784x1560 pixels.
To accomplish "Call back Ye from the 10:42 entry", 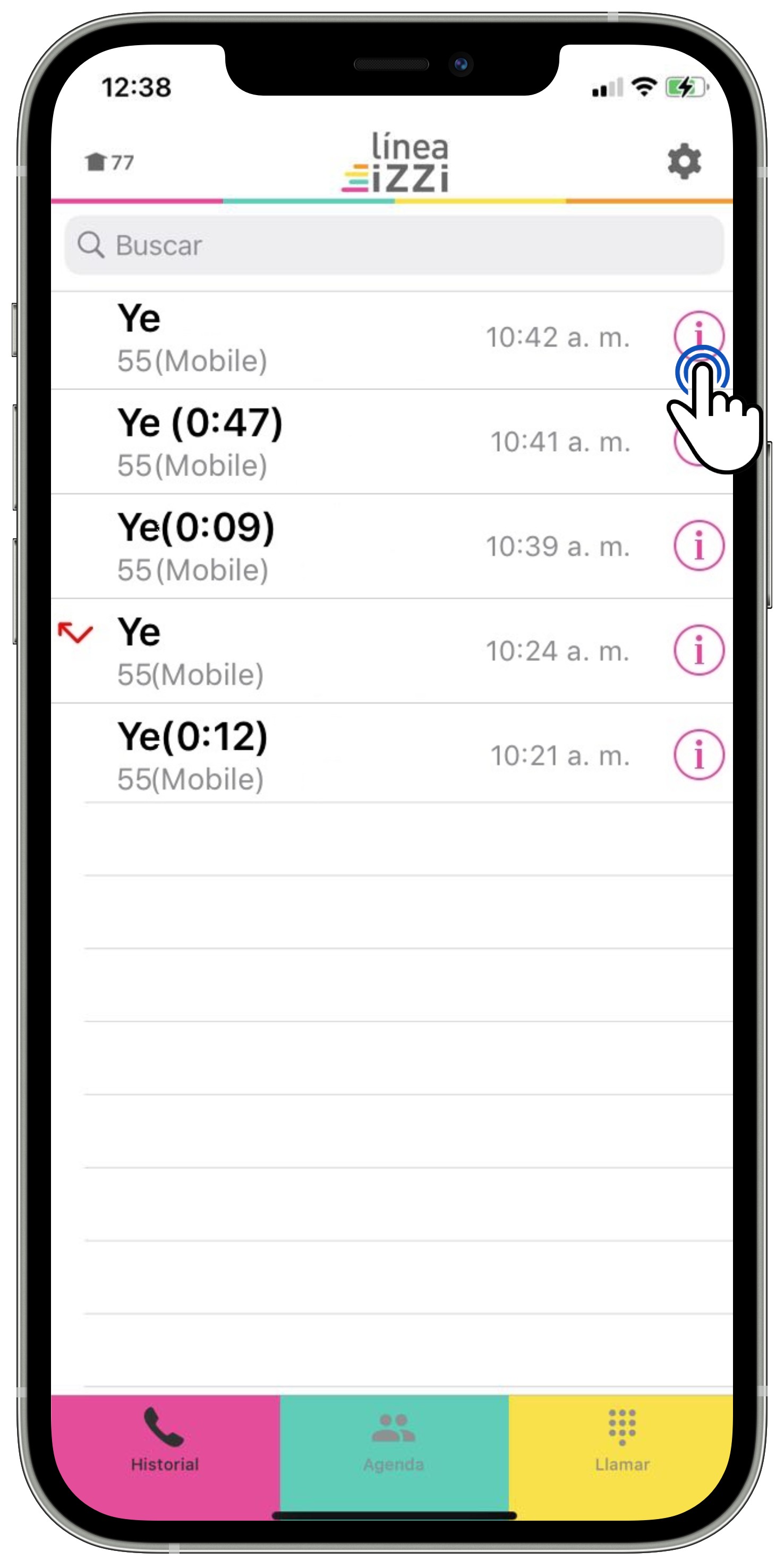I will [303, 339].
